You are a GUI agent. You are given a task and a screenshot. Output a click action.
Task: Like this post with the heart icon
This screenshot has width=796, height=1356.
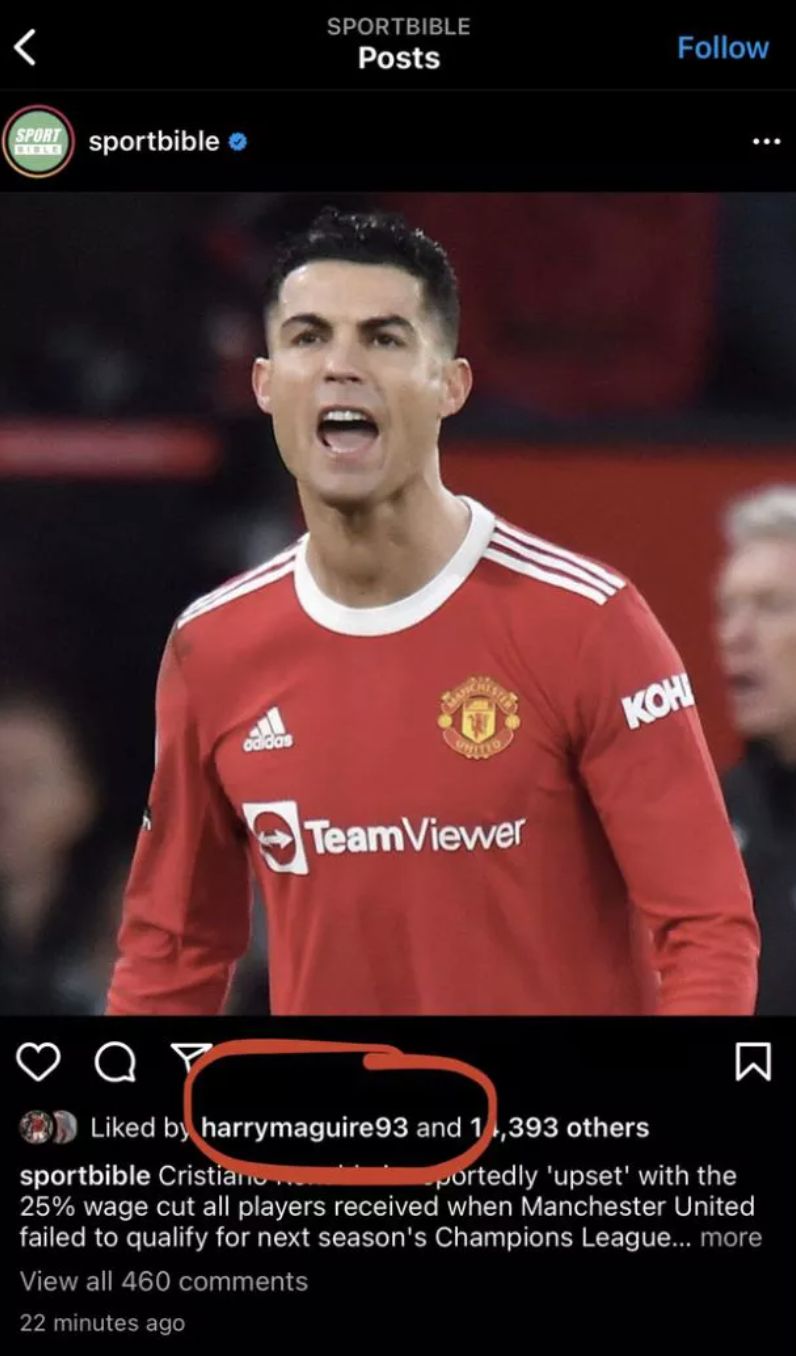[38, 1062]
